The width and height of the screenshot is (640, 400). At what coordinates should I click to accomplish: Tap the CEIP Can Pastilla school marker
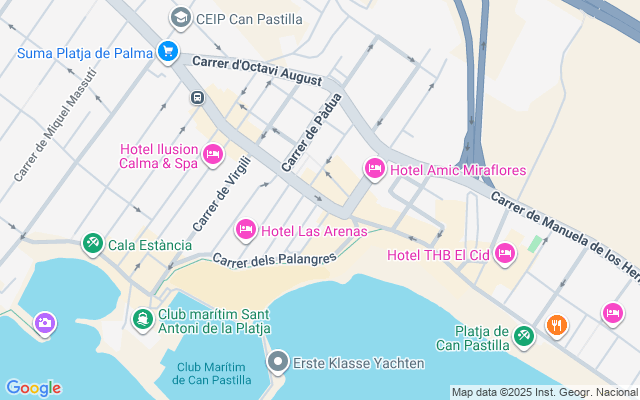(180, 16)
